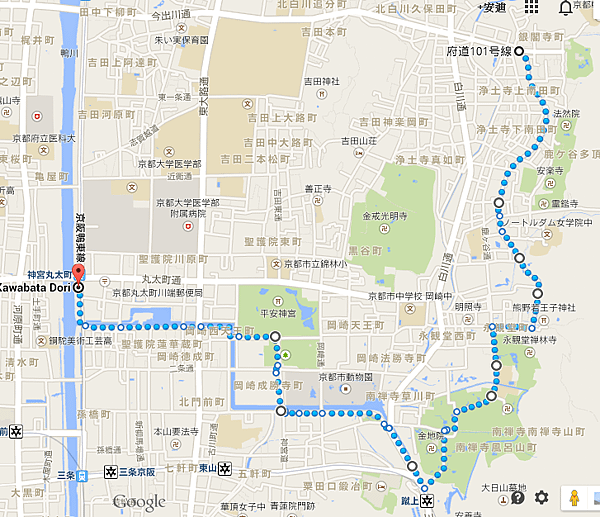Screen dimensions: 600x517
Task: Open the help question mark icon
Action: [x=518, y=497]
